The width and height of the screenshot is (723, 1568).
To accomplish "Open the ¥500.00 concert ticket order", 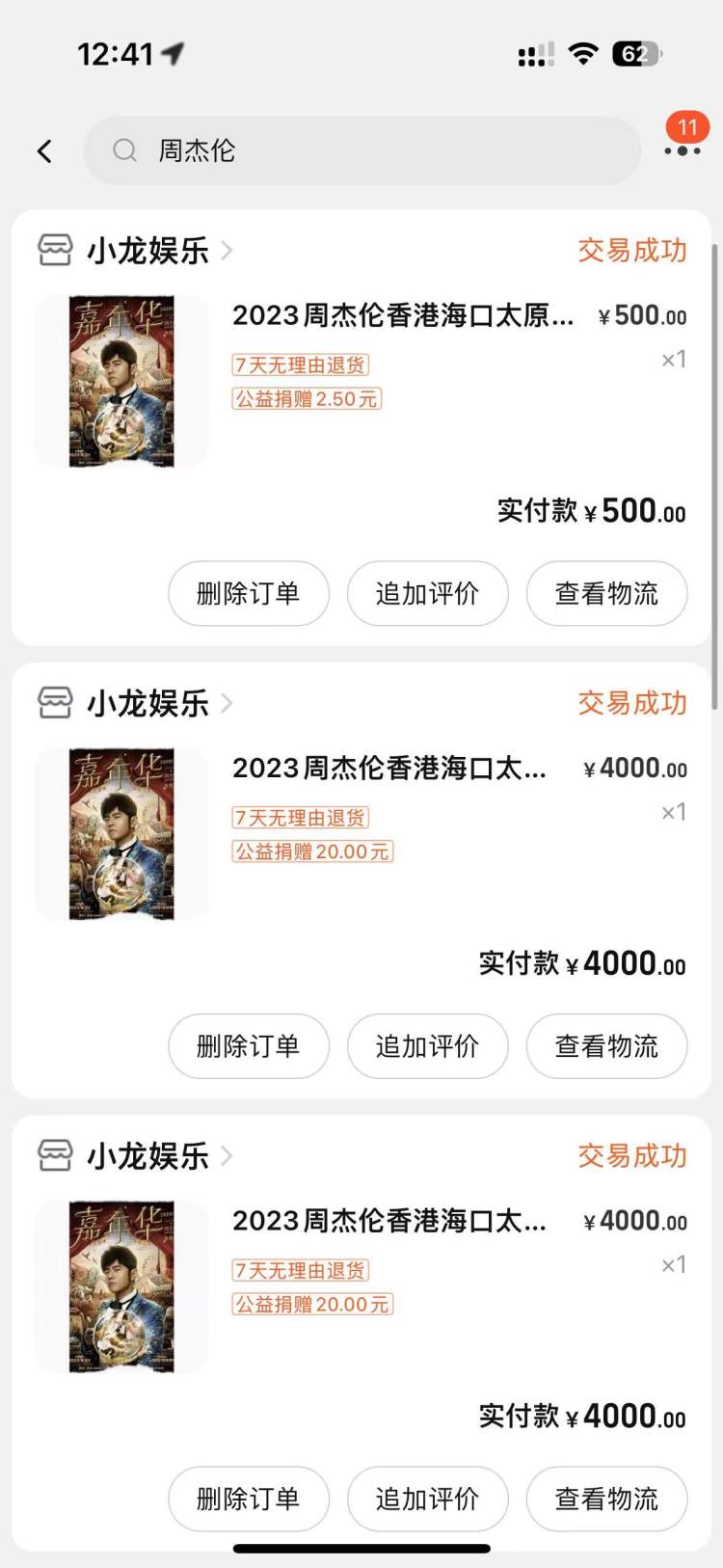I will 402,315.
